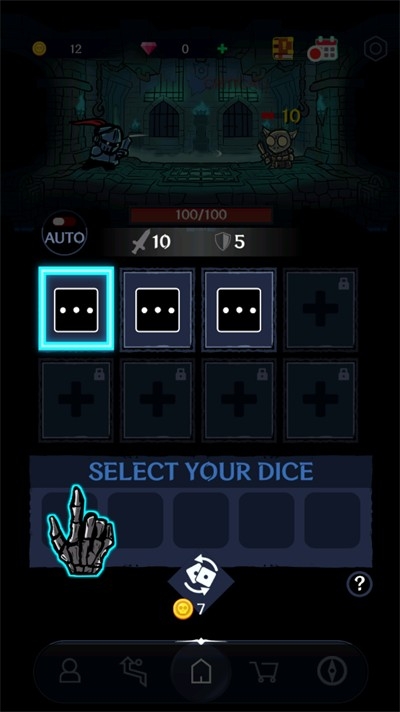400x712 pixels.
Task: Open the hexagon settings icon
Action: 375,48
